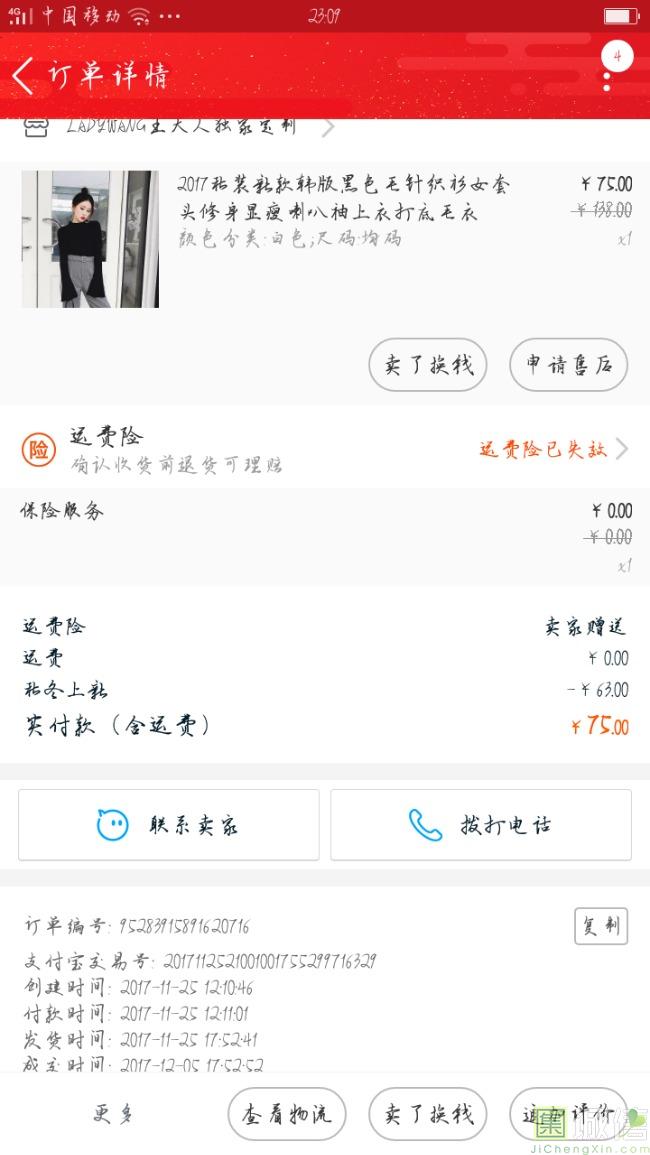
Task: Open the 运费险 insurance row
Action: 325,449
